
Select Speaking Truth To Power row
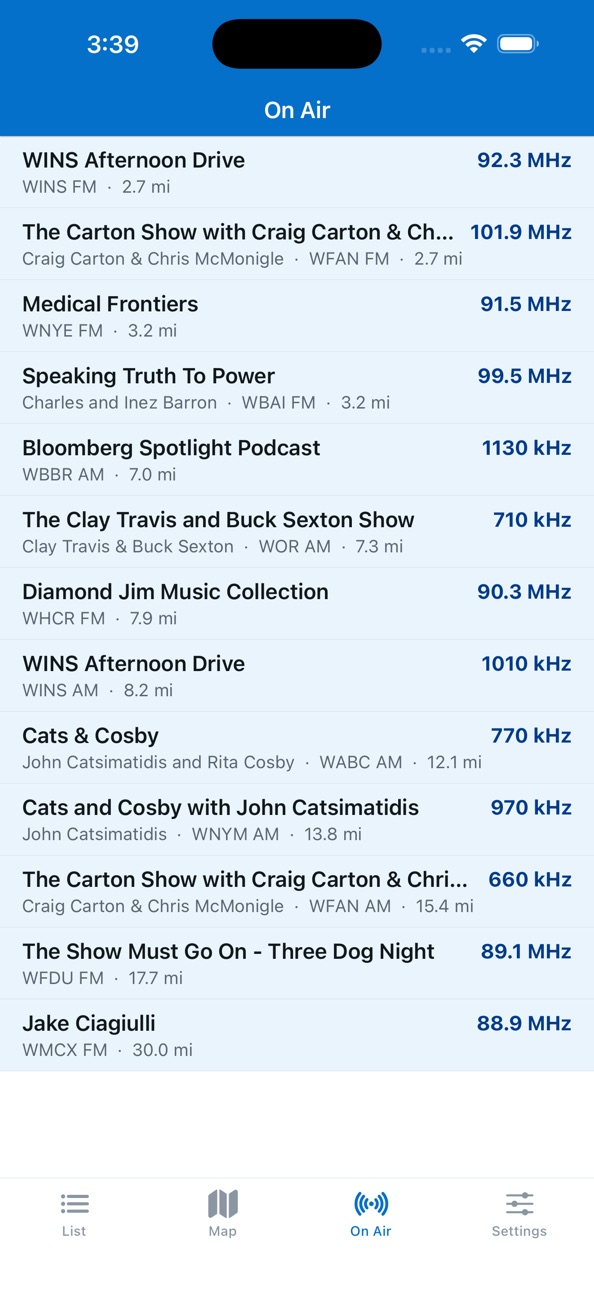tap(297, 388)
